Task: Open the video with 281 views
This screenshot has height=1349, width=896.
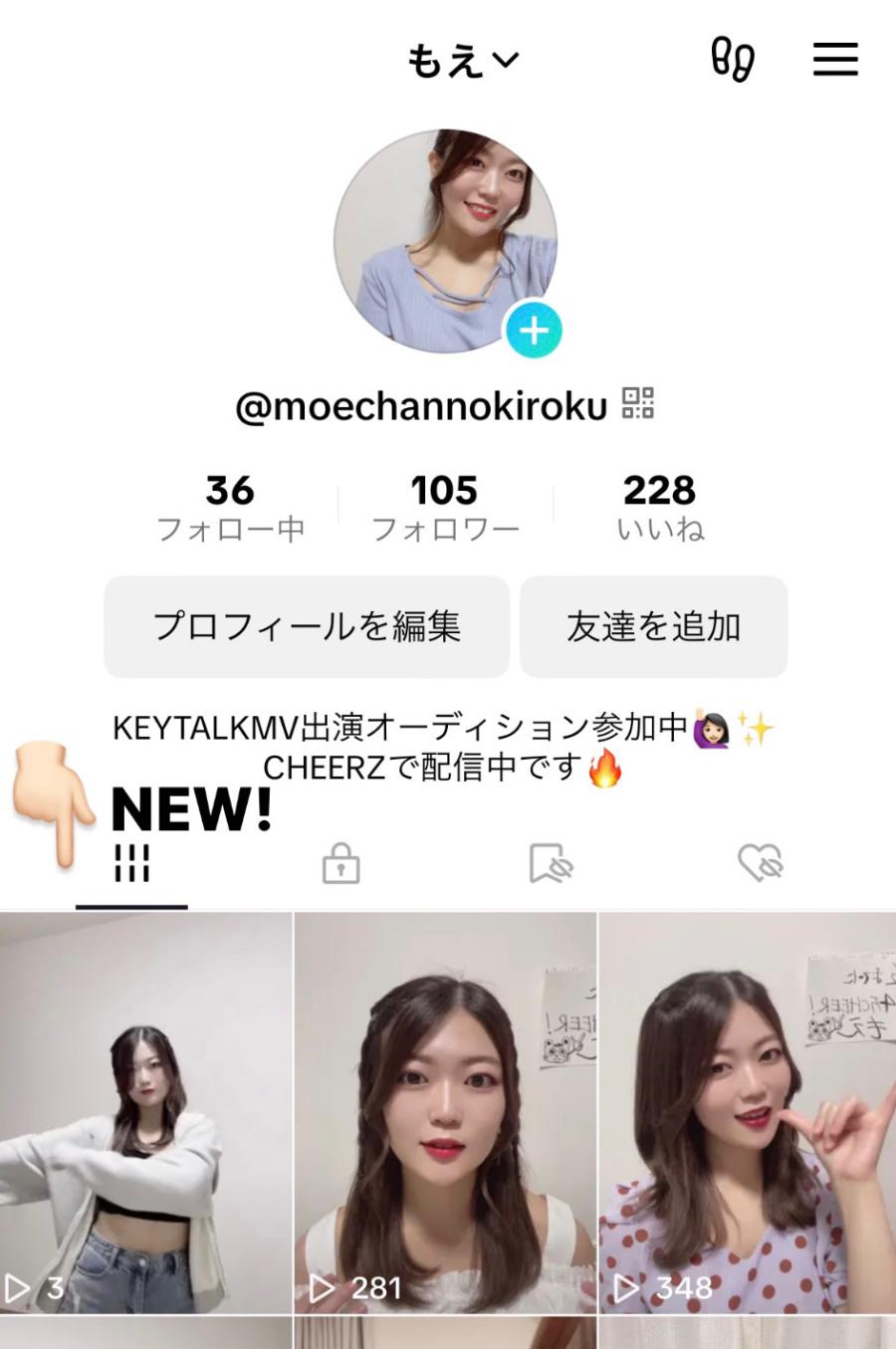Action: 445,1113
